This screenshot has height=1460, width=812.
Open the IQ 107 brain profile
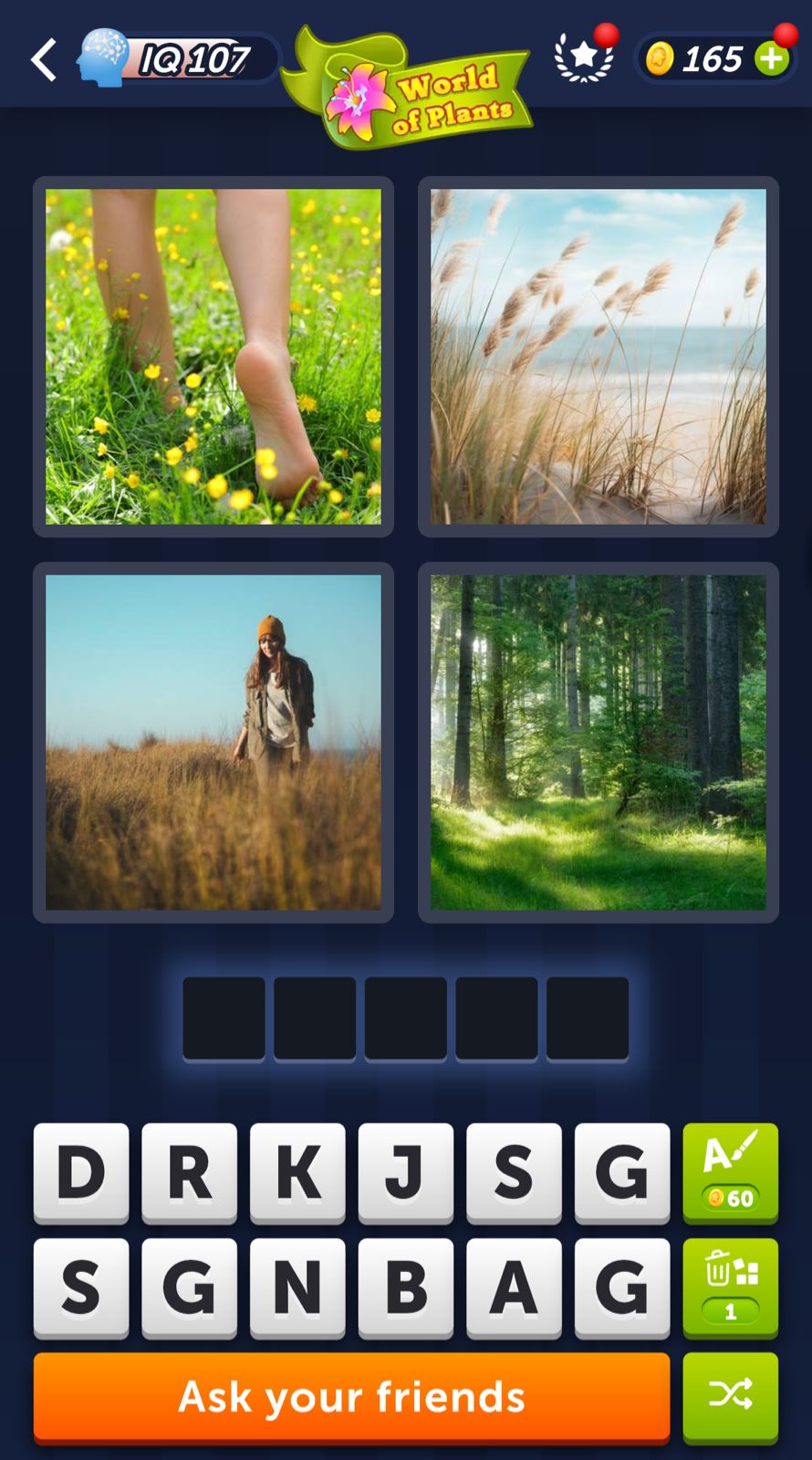pos(178,59)
